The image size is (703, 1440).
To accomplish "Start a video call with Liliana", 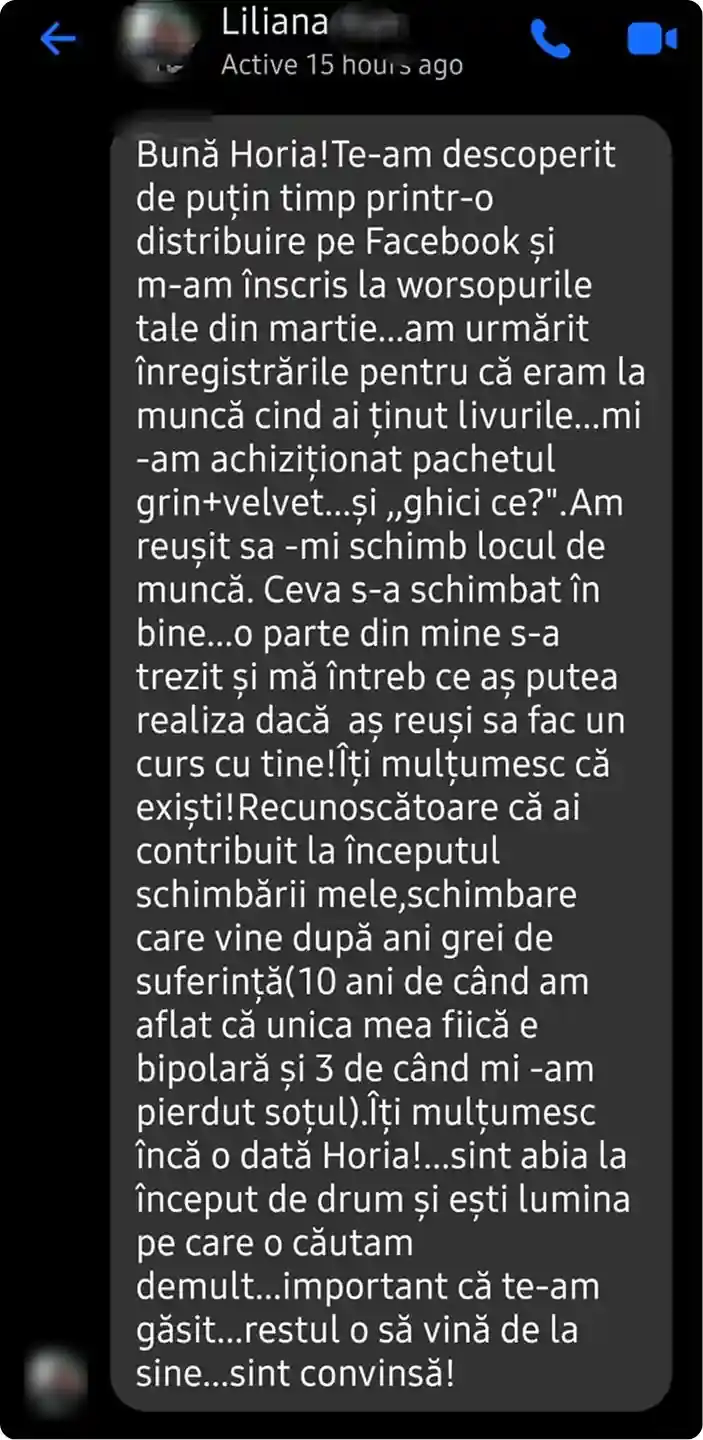I will point(652,40).
